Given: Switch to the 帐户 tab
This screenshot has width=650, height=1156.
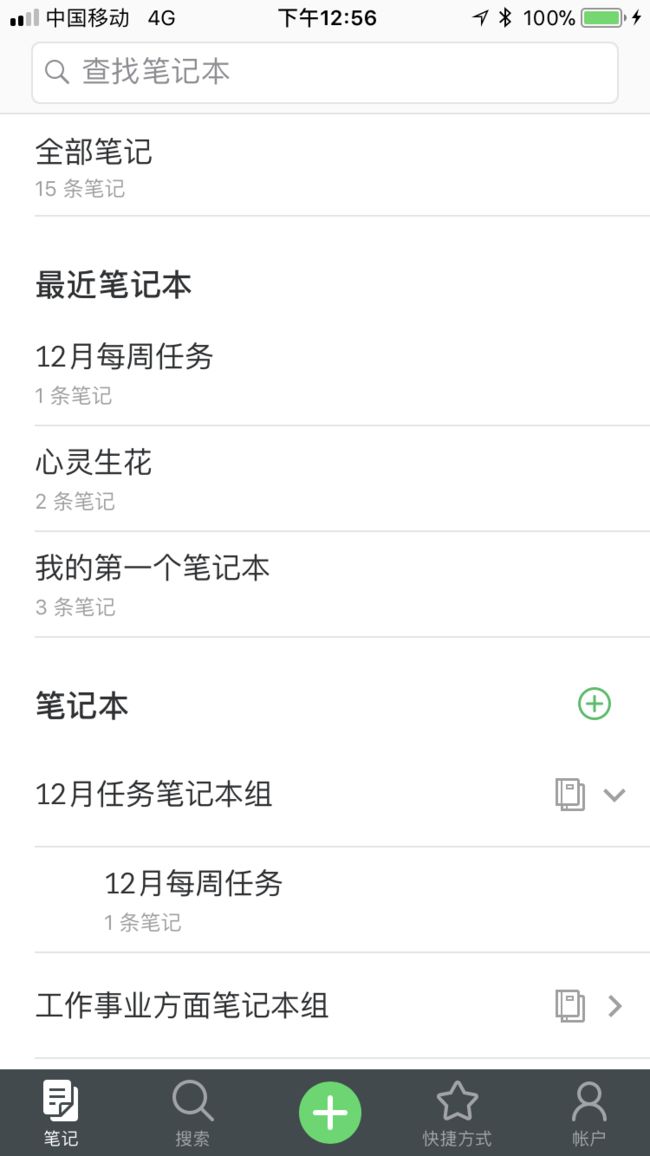Looking at the screenshot, I should point(588,1113).
